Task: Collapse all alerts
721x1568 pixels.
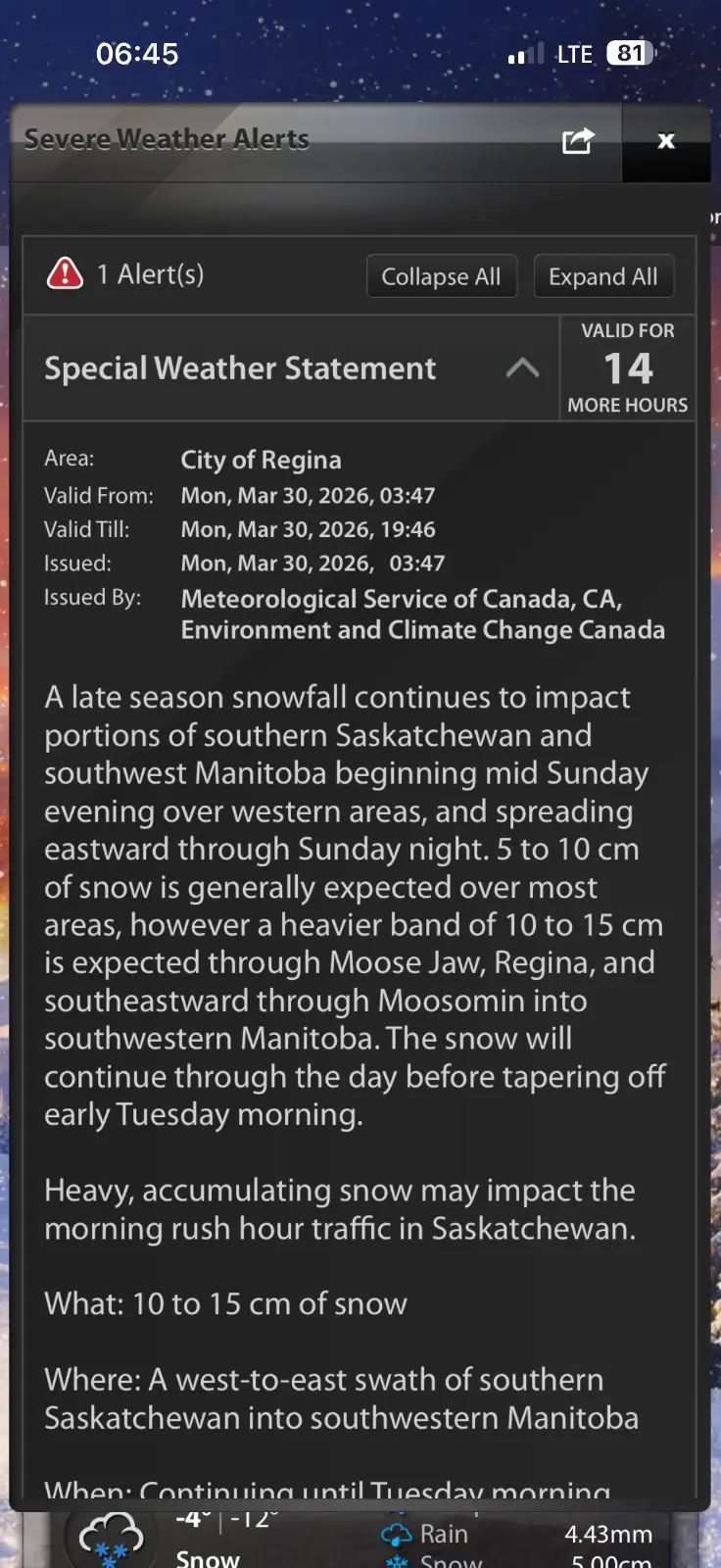Action: 441,276
